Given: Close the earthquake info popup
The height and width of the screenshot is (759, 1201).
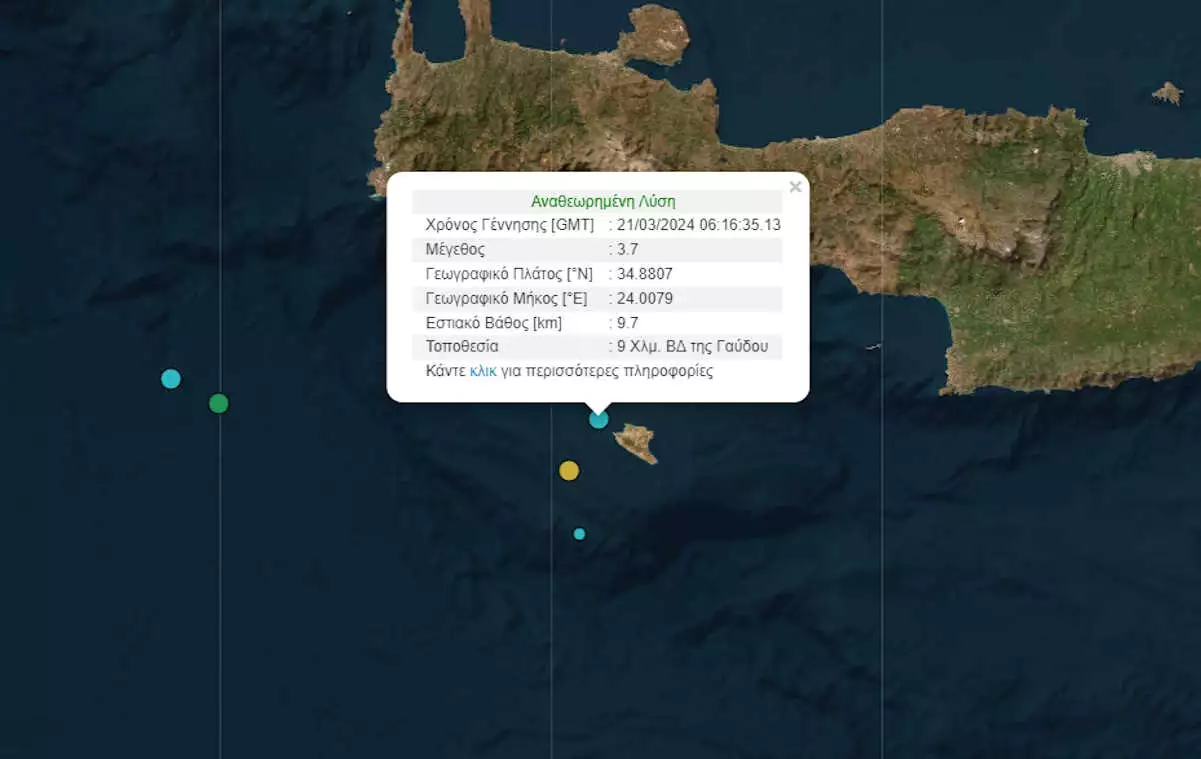Looking at the screenshot, I should pyautogui.click(x=795, y=187).
